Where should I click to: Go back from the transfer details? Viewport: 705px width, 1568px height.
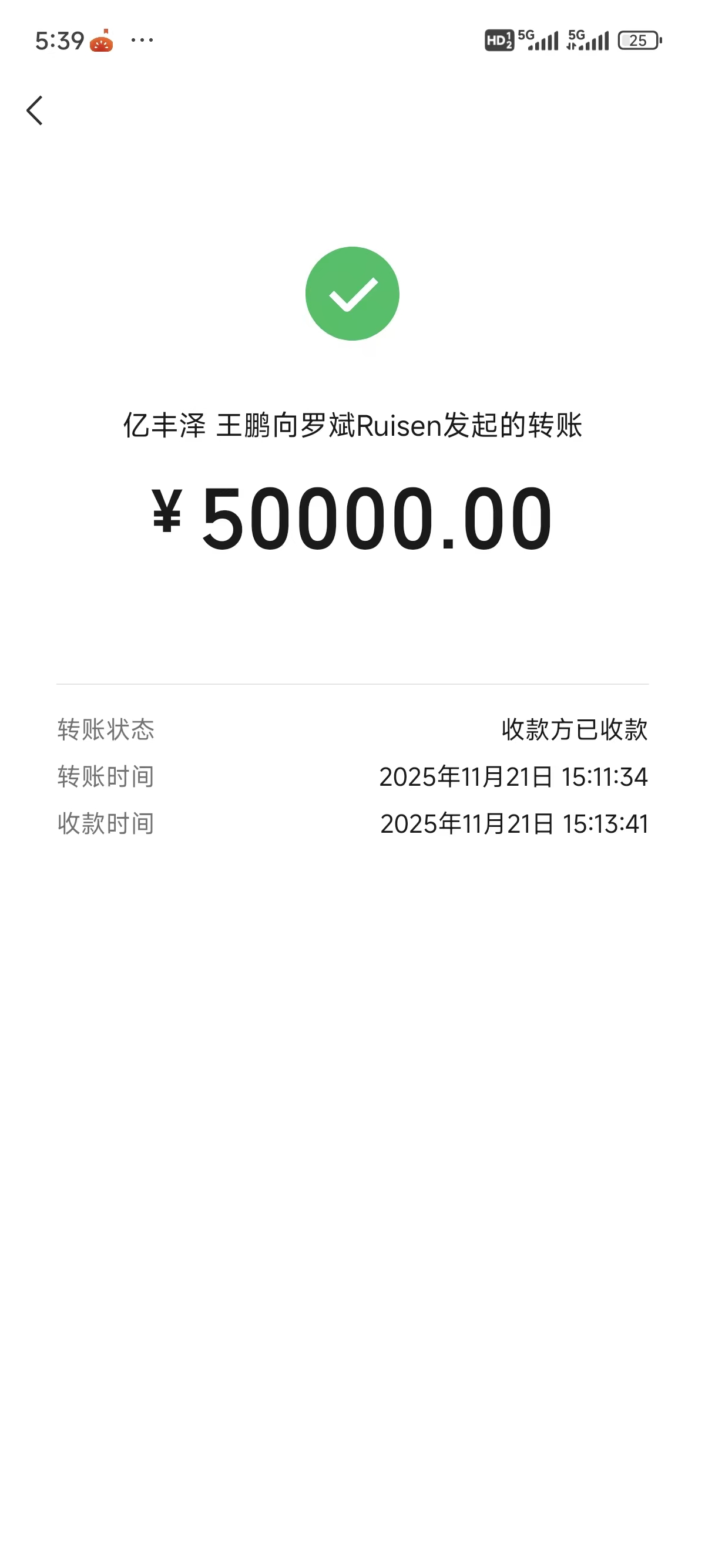coord(35,111)
